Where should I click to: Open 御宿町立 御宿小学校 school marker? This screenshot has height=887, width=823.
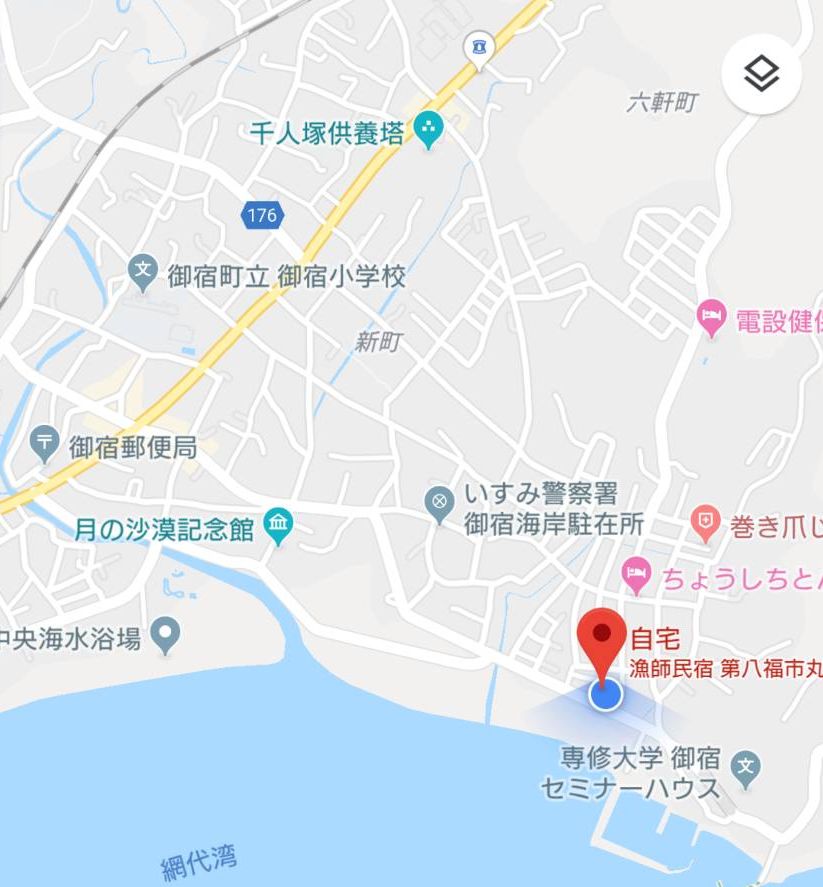coord(144,271)
